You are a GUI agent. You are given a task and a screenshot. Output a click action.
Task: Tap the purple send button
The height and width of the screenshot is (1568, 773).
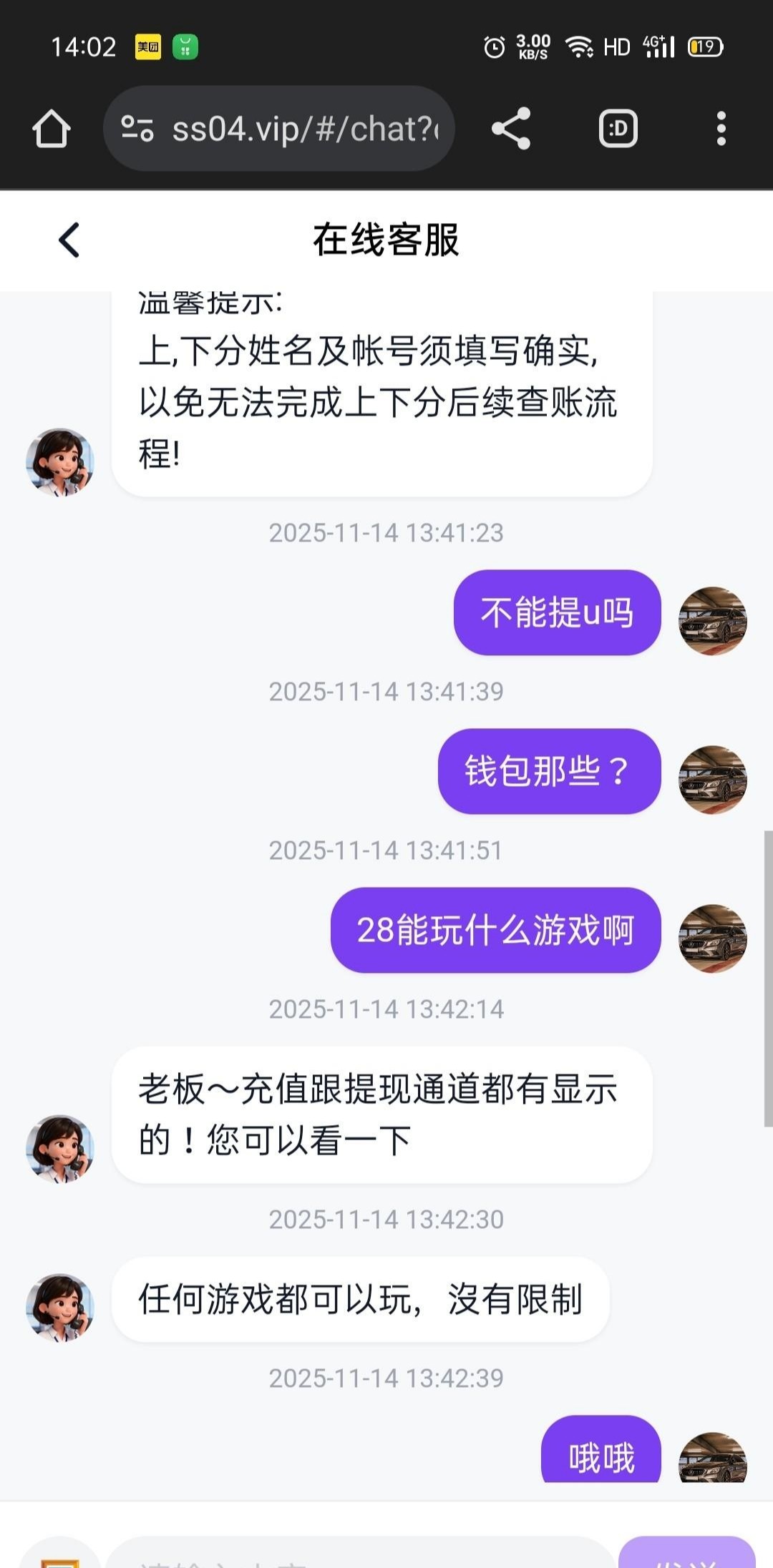[686, 1555]
